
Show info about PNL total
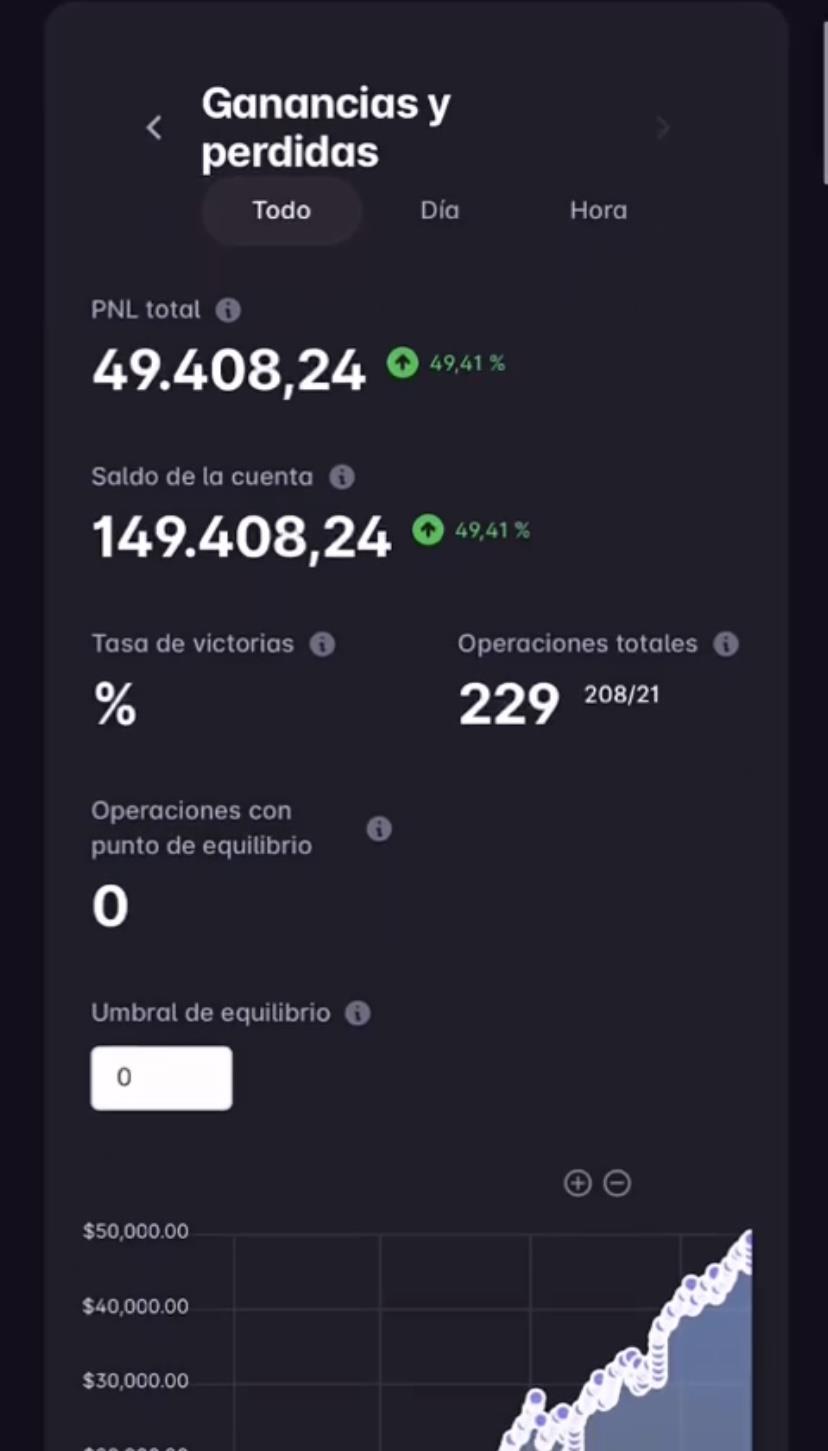(x=228, y=310)
